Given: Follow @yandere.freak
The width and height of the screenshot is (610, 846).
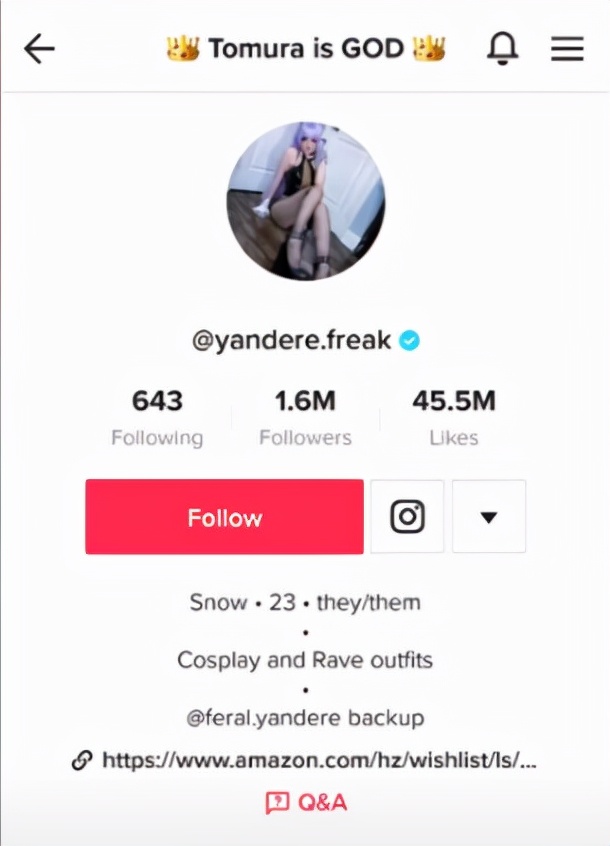Looking at the screenshot, I should [x=224, y=517].
